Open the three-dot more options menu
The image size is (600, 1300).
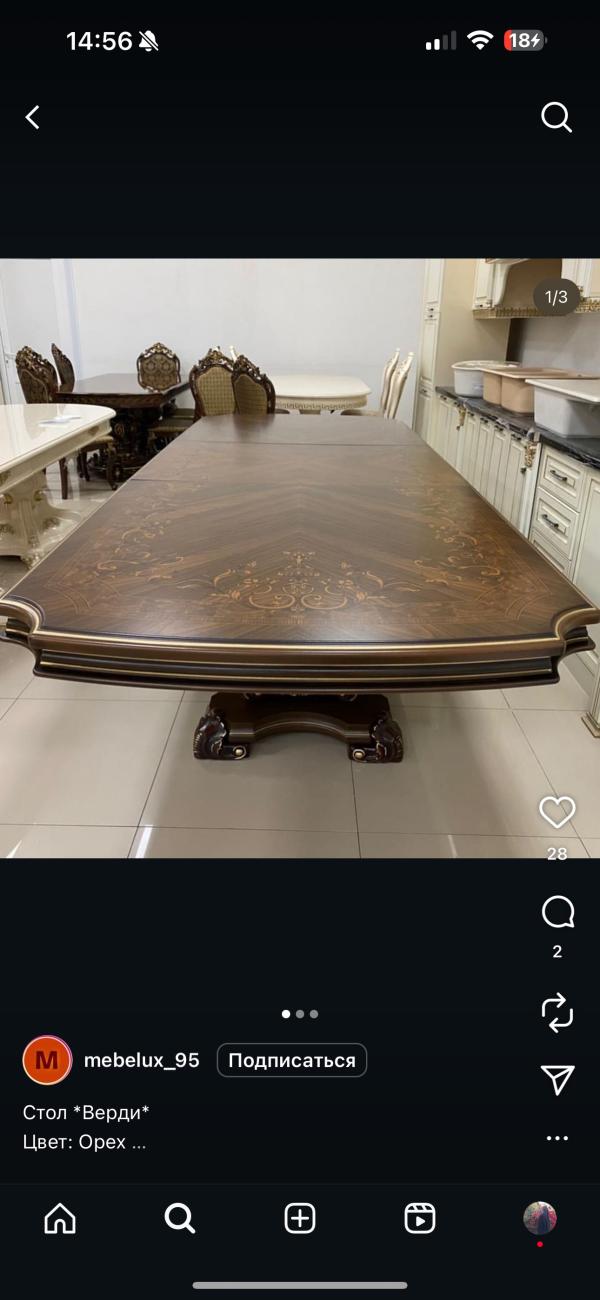[557, 1138]
